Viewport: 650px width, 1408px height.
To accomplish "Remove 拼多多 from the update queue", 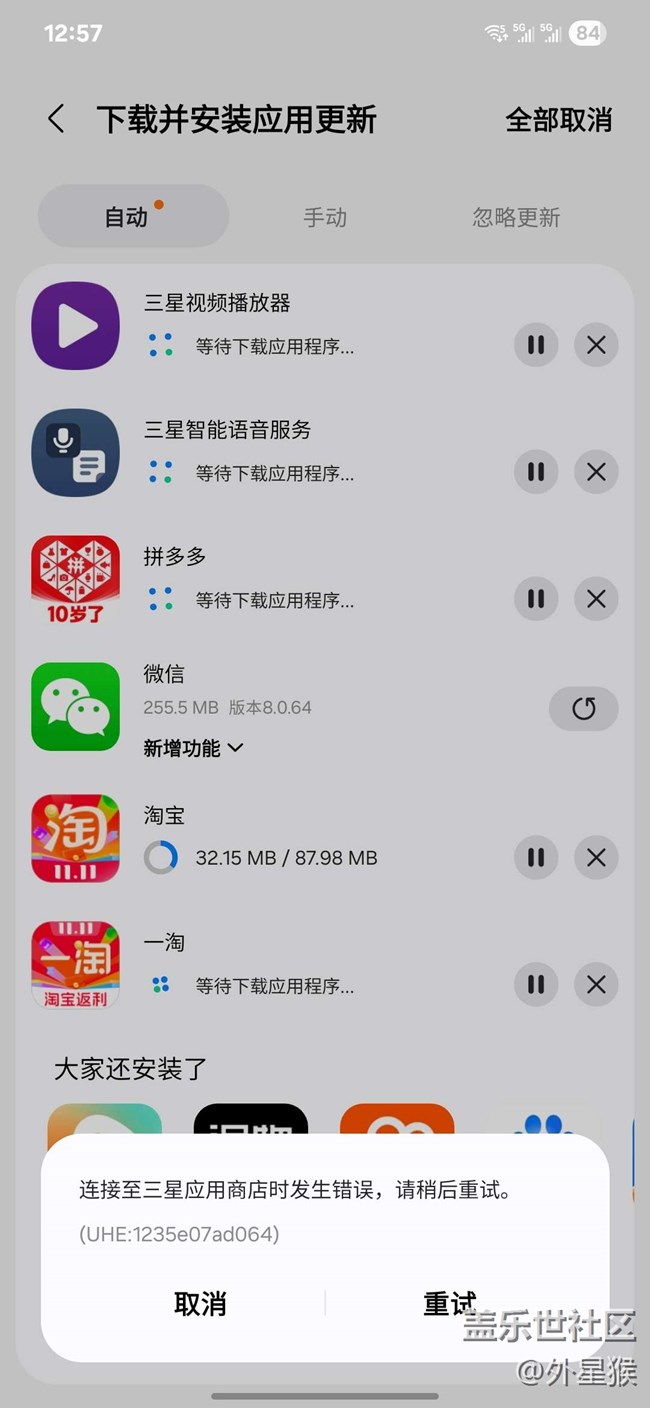I will (x=596, y=598).
